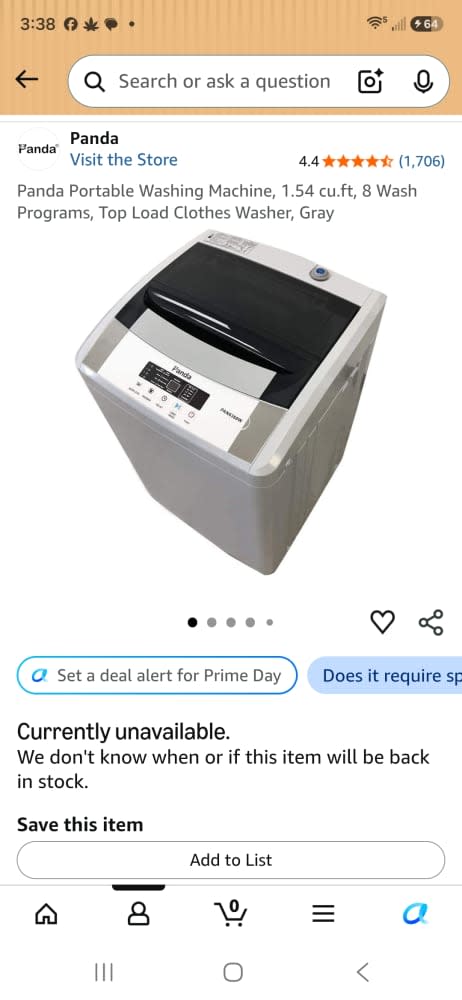Set a deal alert for Prime Day

pos(157,675)
